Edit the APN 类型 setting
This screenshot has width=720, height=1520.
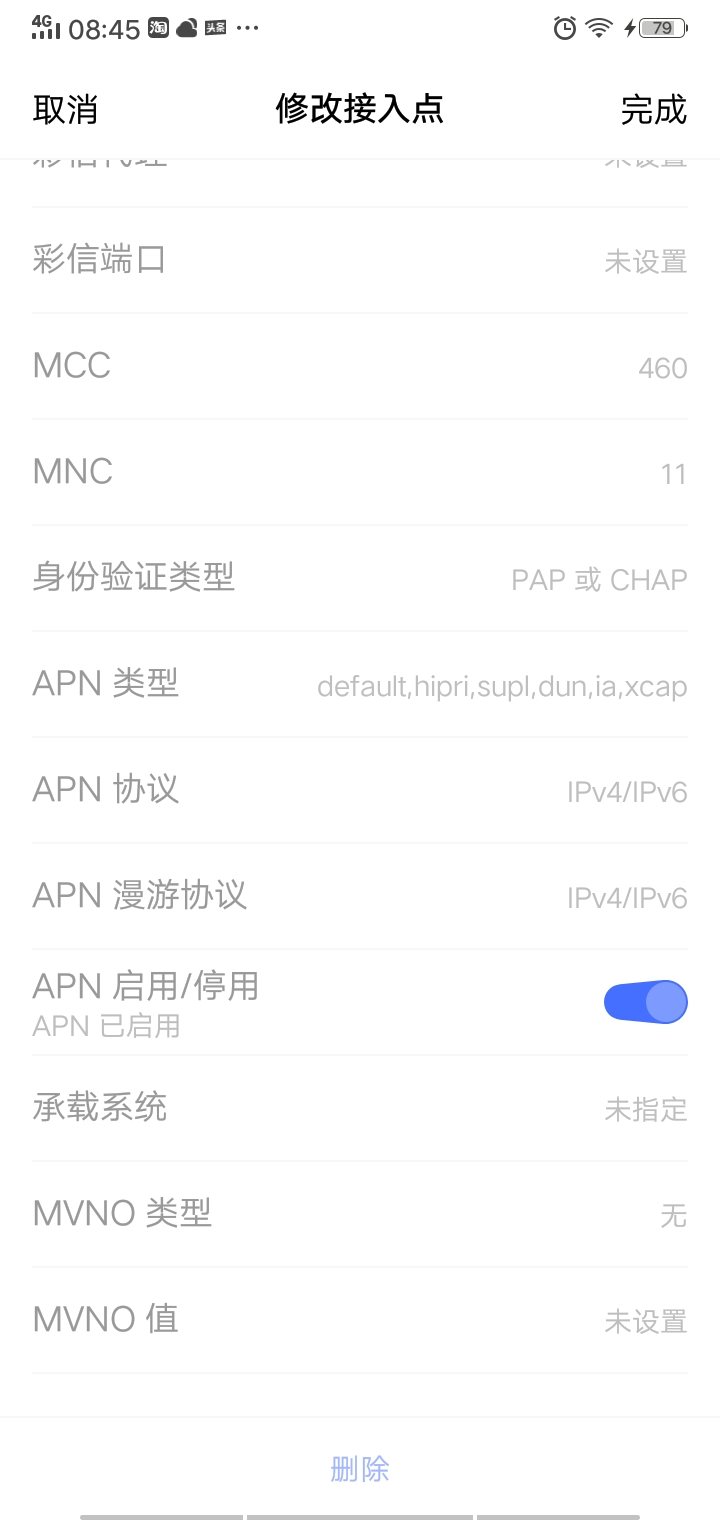pos(360,685)
